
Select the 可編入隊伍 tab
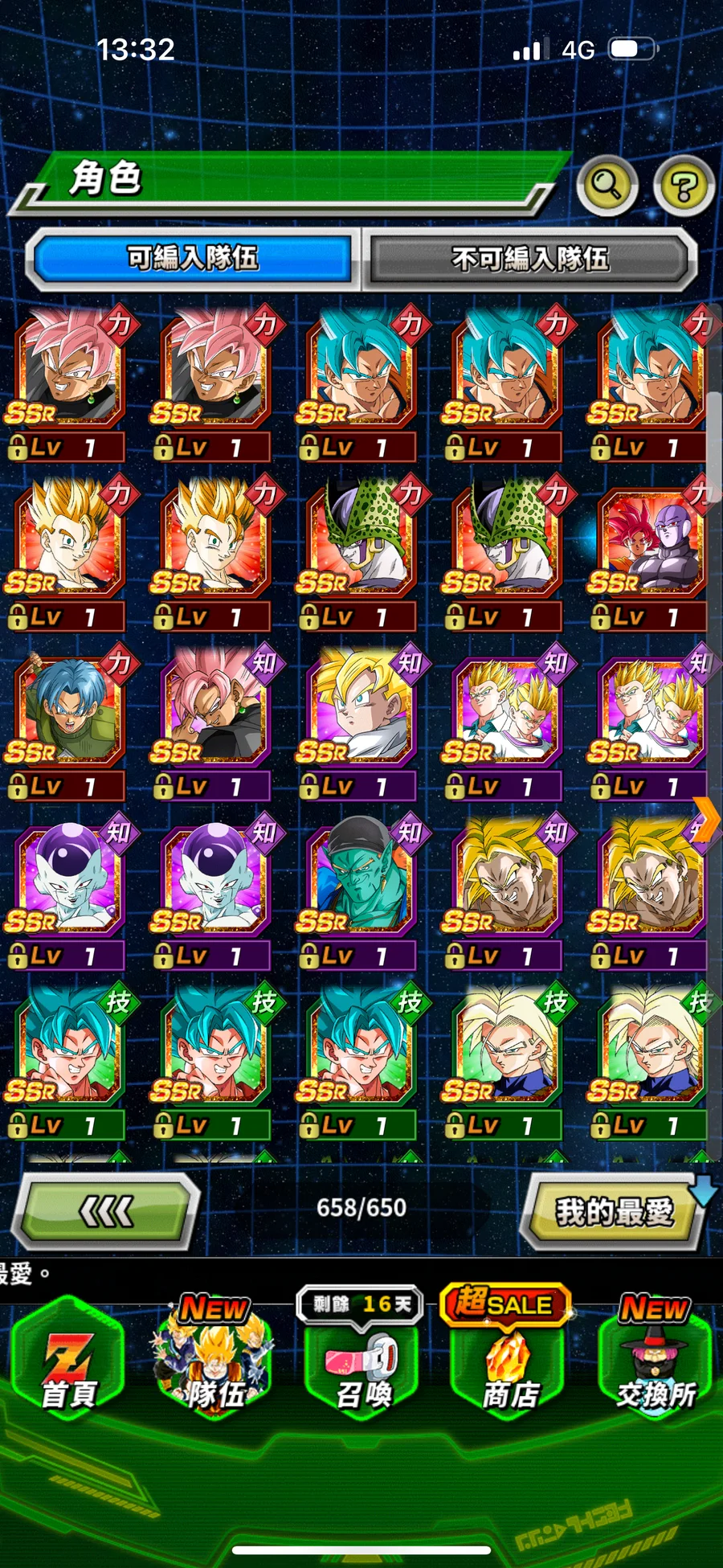(193, 259)
